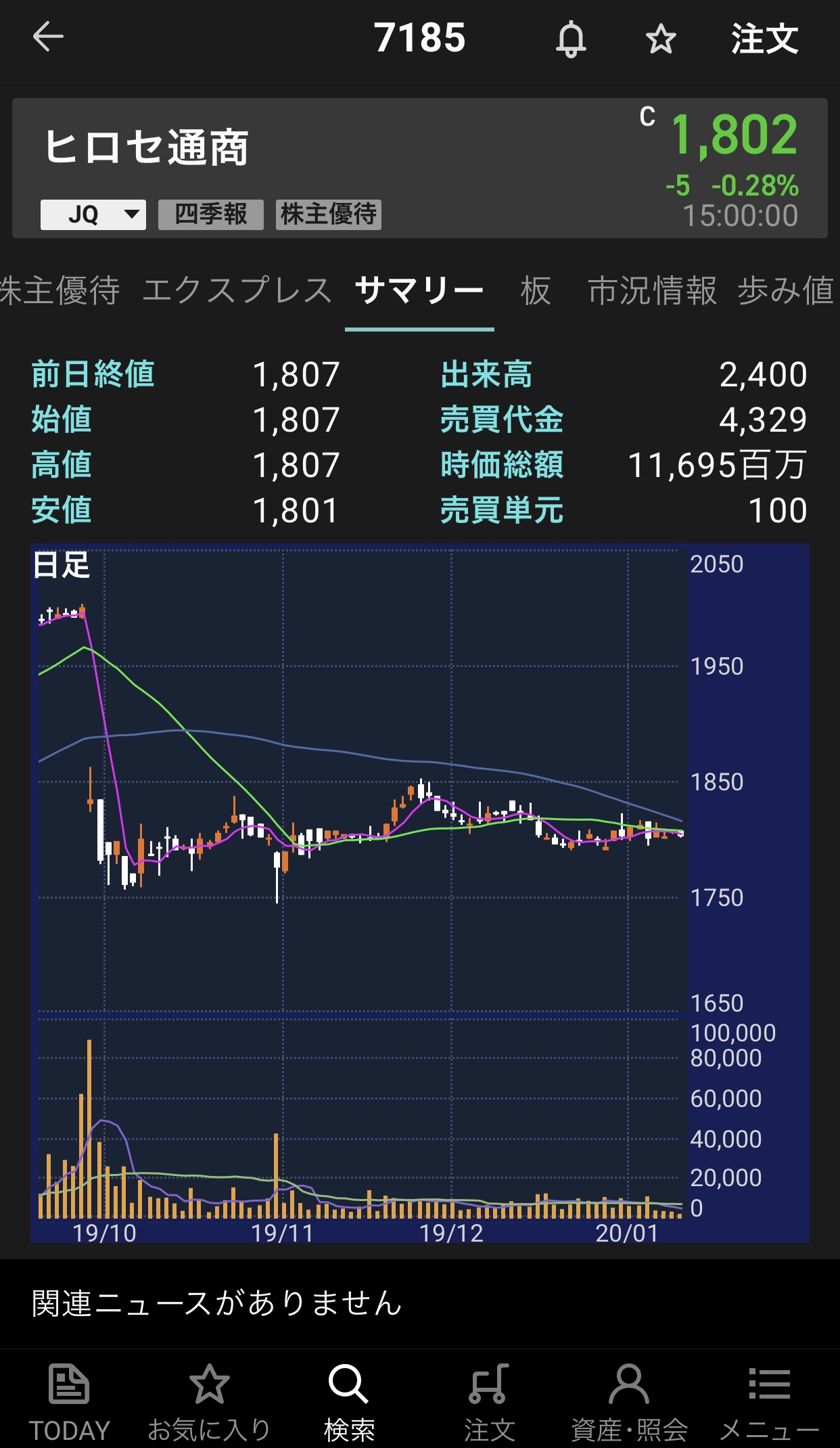The image size is (840, 1448).
Task: Switch to the 歩み値 tab
Action: [x=786, y=291]
